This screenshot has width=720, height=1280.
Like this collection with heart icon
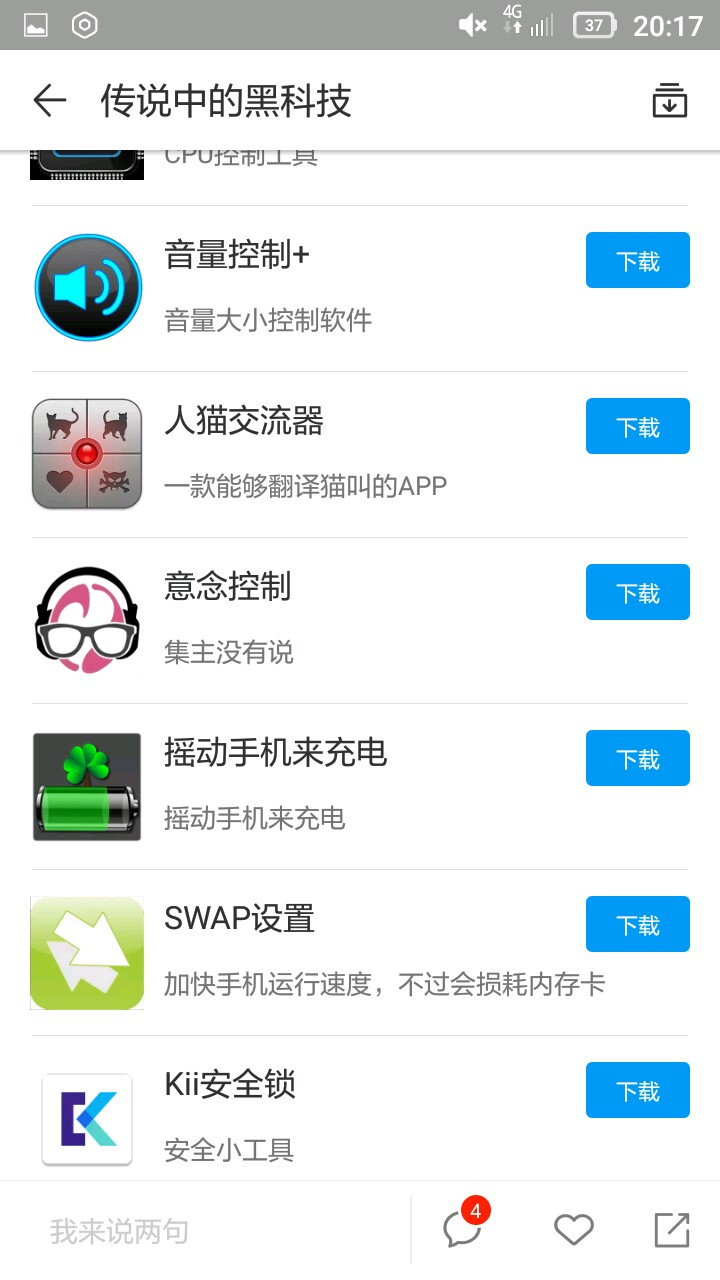tap(573, 1230)
